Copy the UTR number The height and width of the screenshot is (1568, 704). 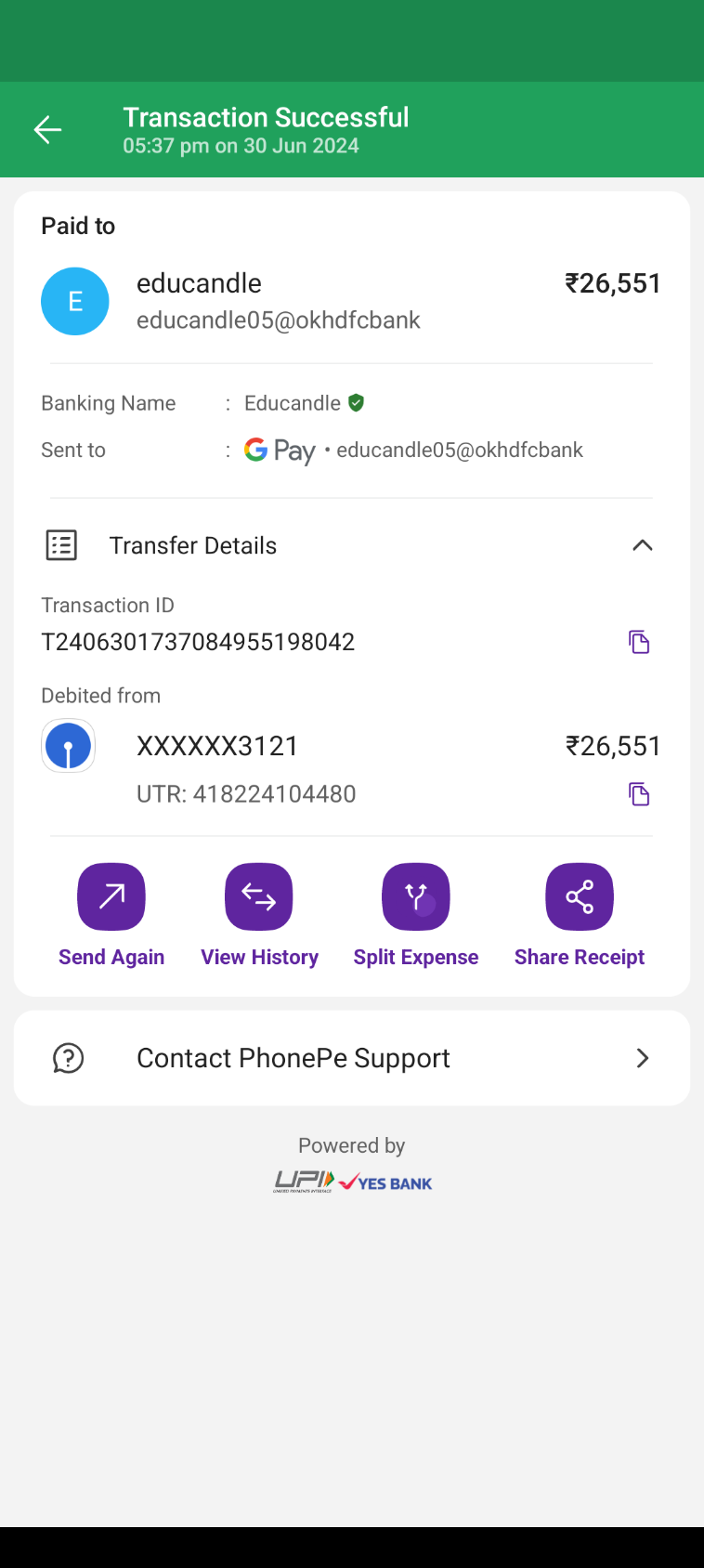pyautogui.click(x=639, y=794)
